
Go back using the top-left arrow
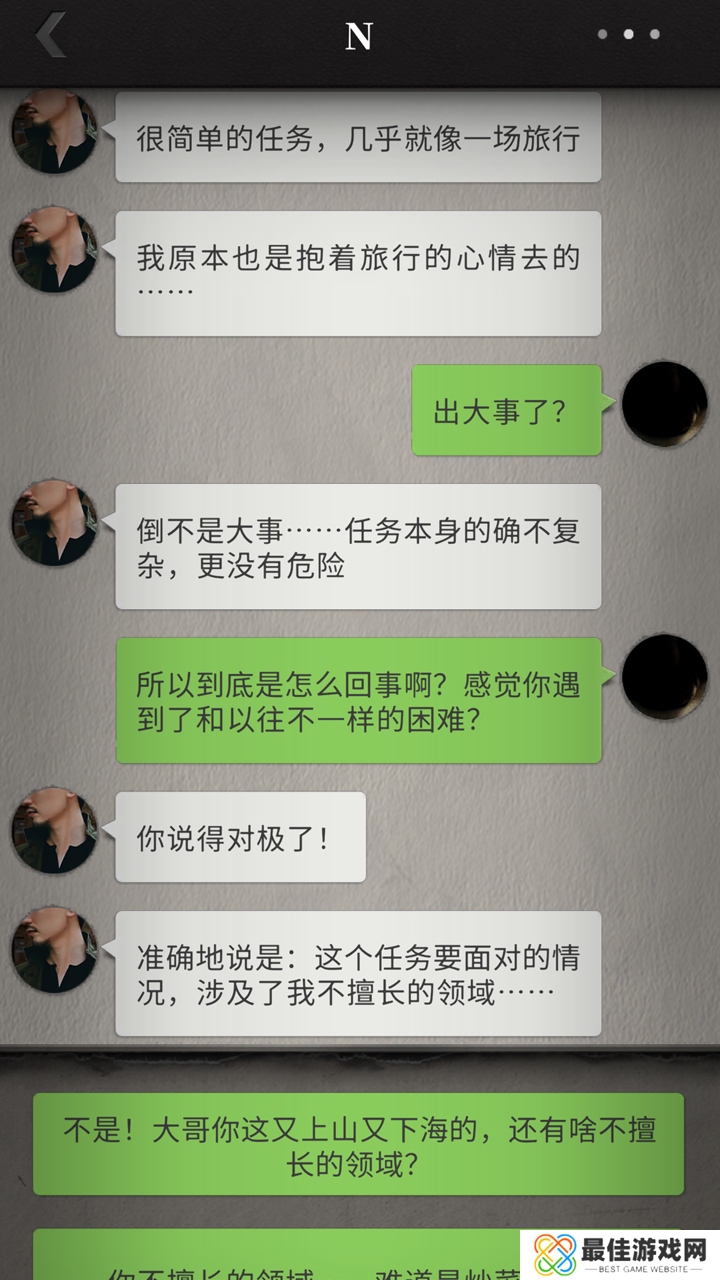tap(50, 35)
